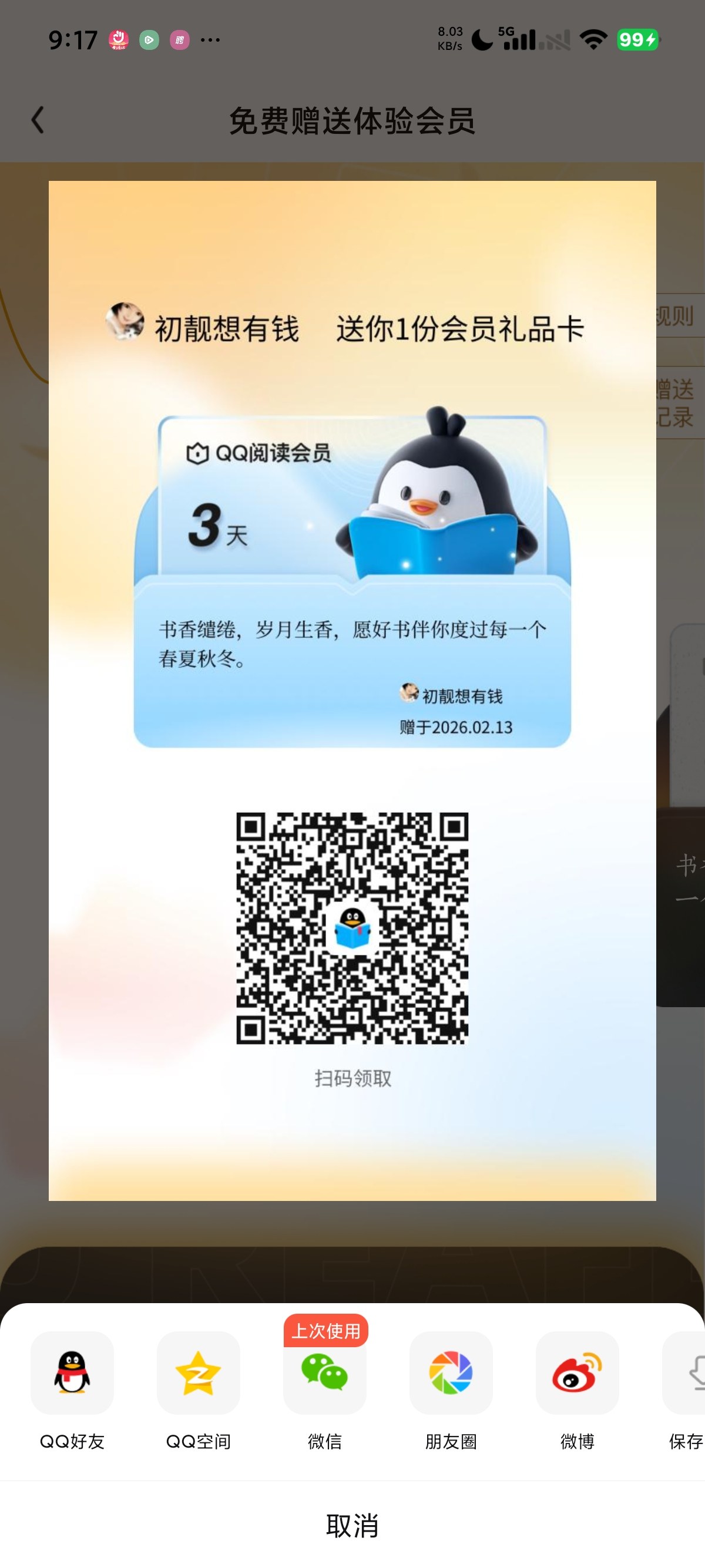Post to 朋友圈

click(451, 1373)
